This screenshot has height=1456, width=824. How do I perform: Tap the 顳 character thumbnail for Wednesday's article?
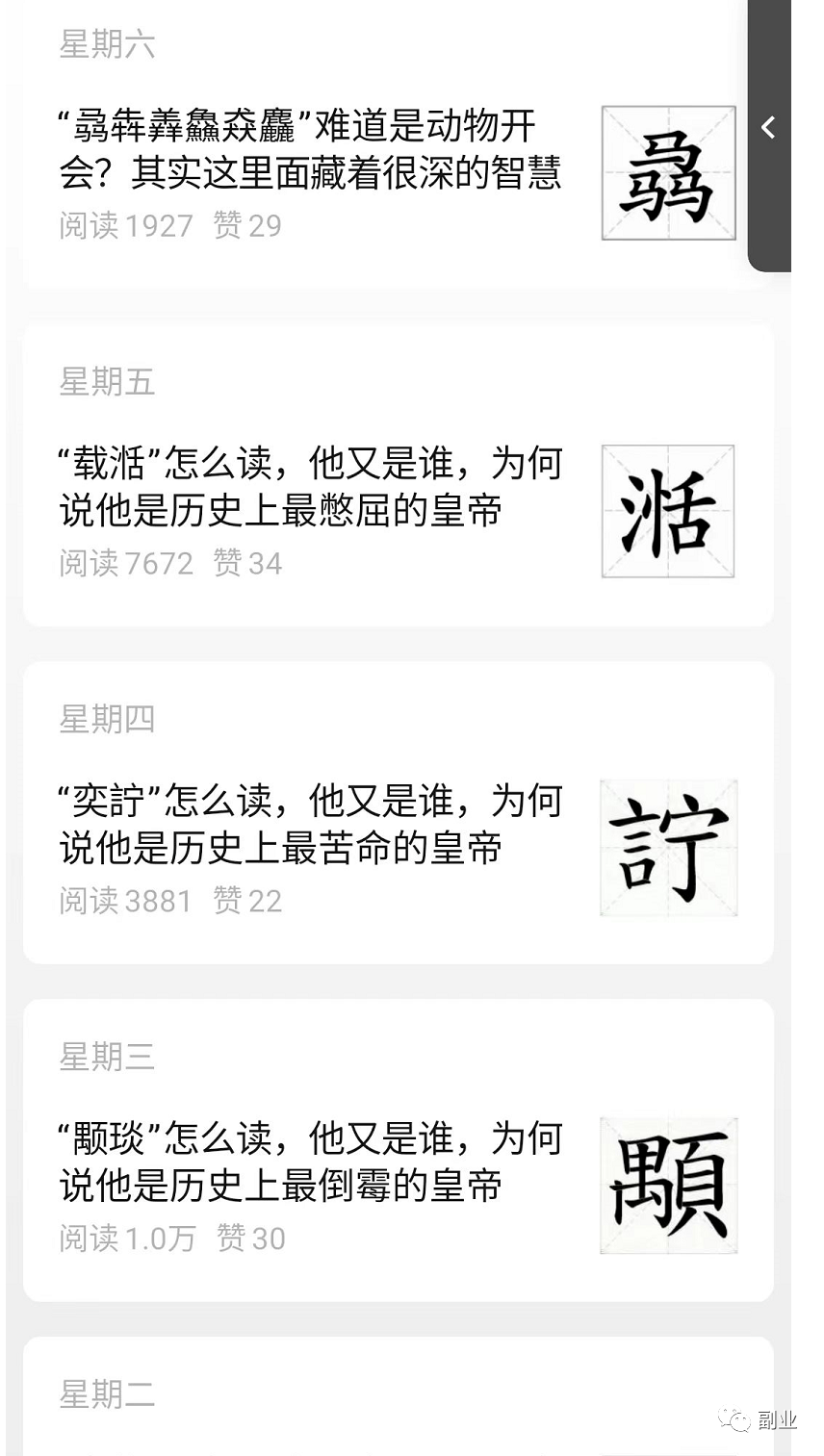point(668,1186)
